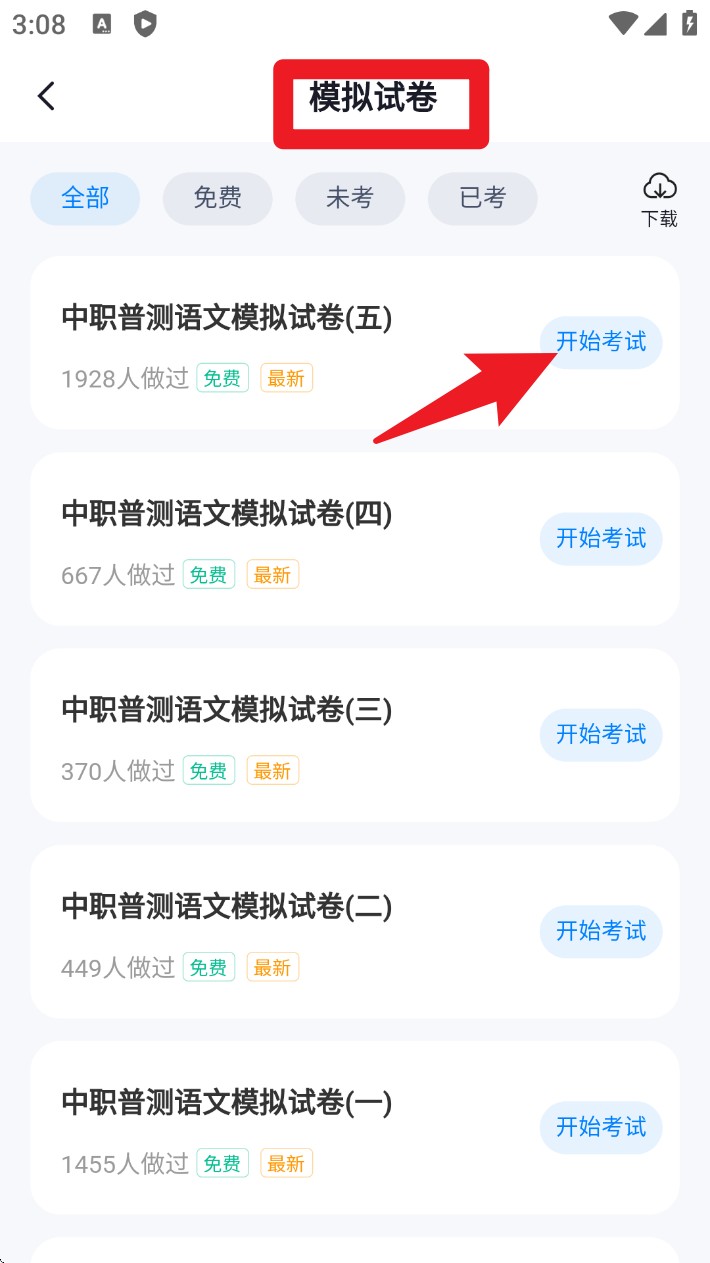Start exam for 模拟试卷(四)
This screenshot has height=1263, width=710.
click(601, 538)
